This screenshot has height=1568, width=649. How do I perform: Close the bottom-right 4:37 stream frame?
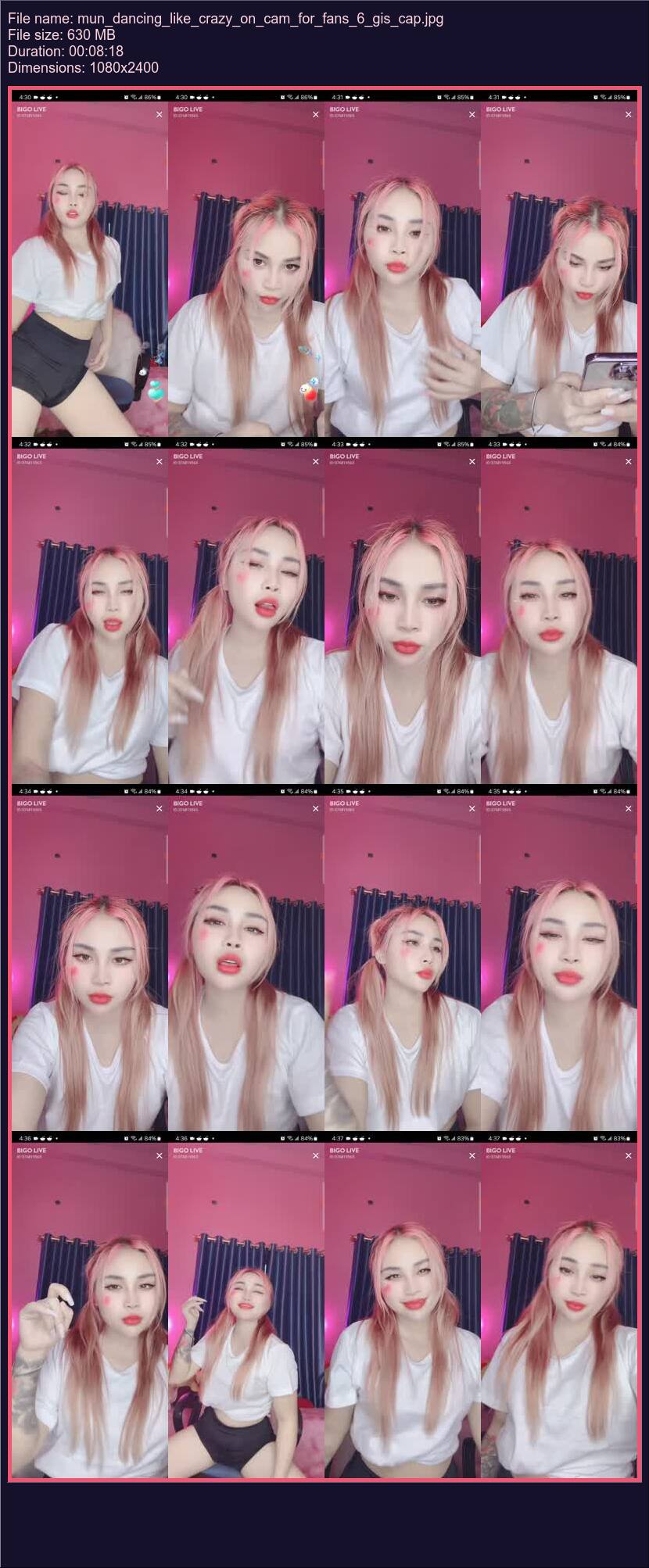point(628,1155)
